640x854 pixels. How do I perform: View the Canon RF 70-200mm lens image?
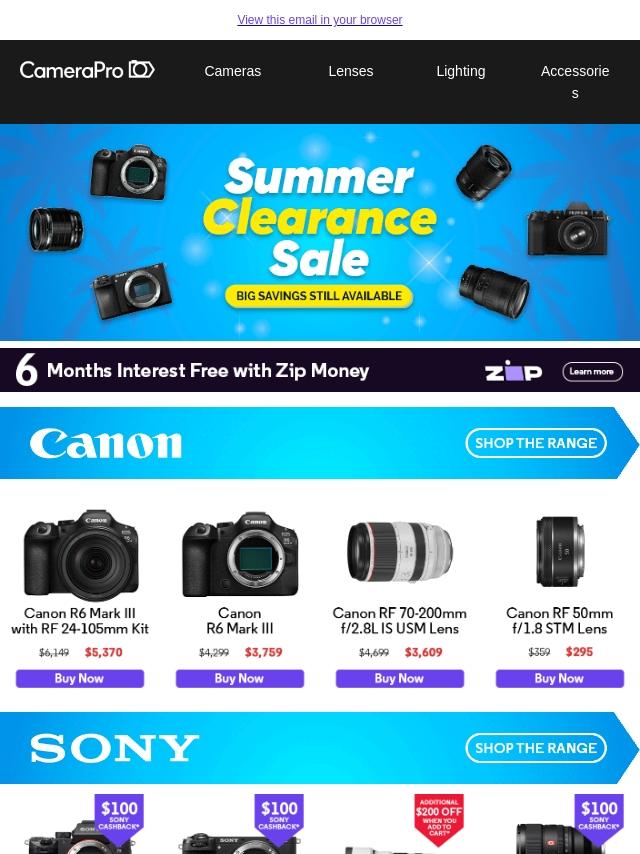pos(400,552)
